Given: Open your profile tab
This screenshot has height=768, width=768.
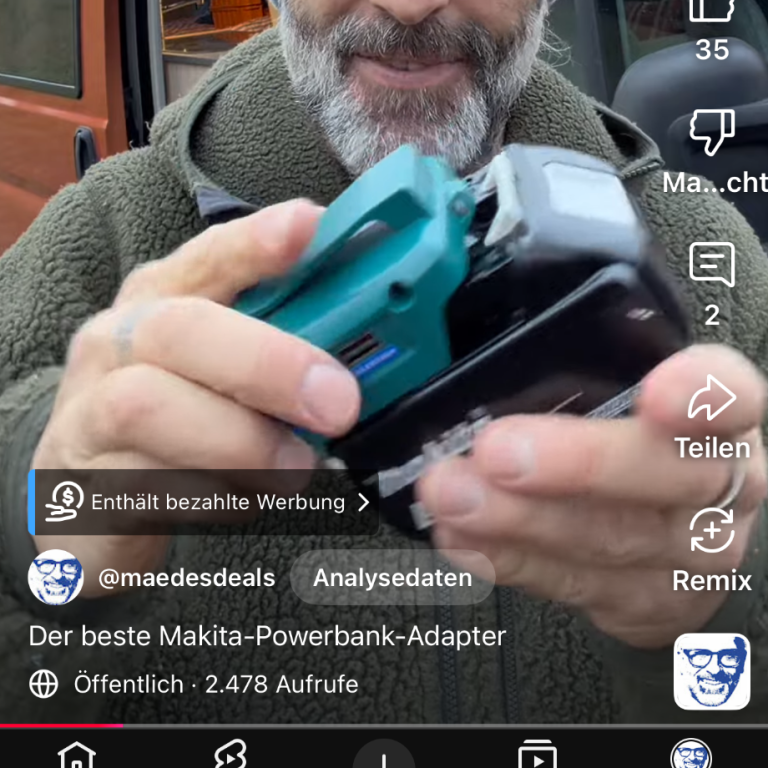Looking at the screenshot, I should pyautogui.click(x=690, y=756).
